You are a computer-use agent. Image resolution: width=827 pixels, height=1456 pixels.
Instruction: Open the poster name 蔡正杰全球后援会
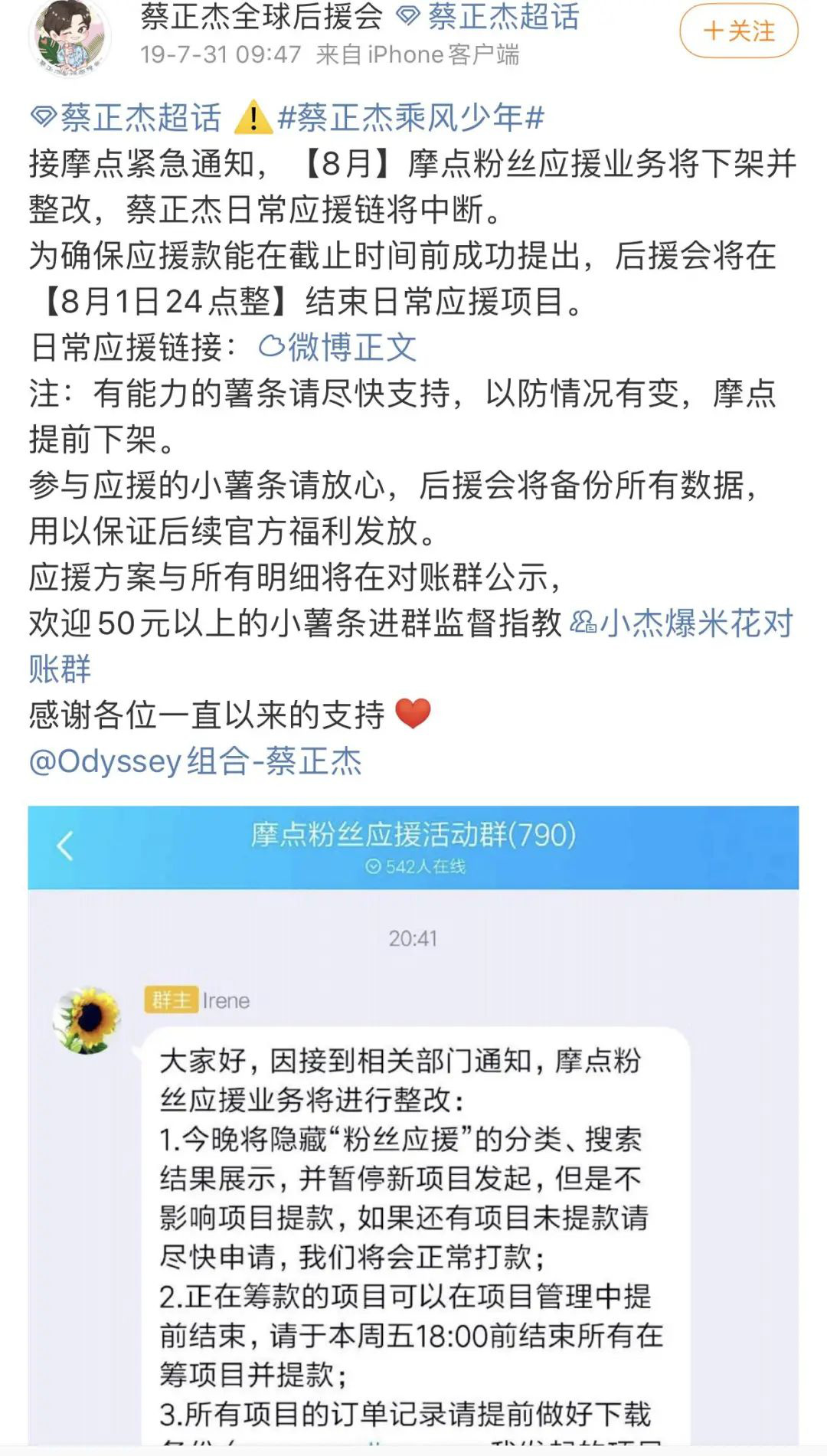point(262,17)
